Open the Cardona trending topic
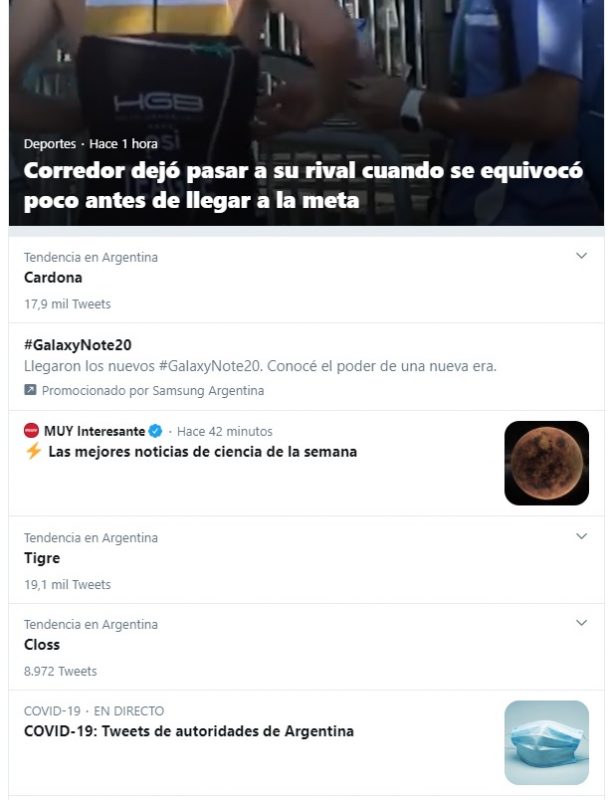608x800 pixels. click(53, 278)
